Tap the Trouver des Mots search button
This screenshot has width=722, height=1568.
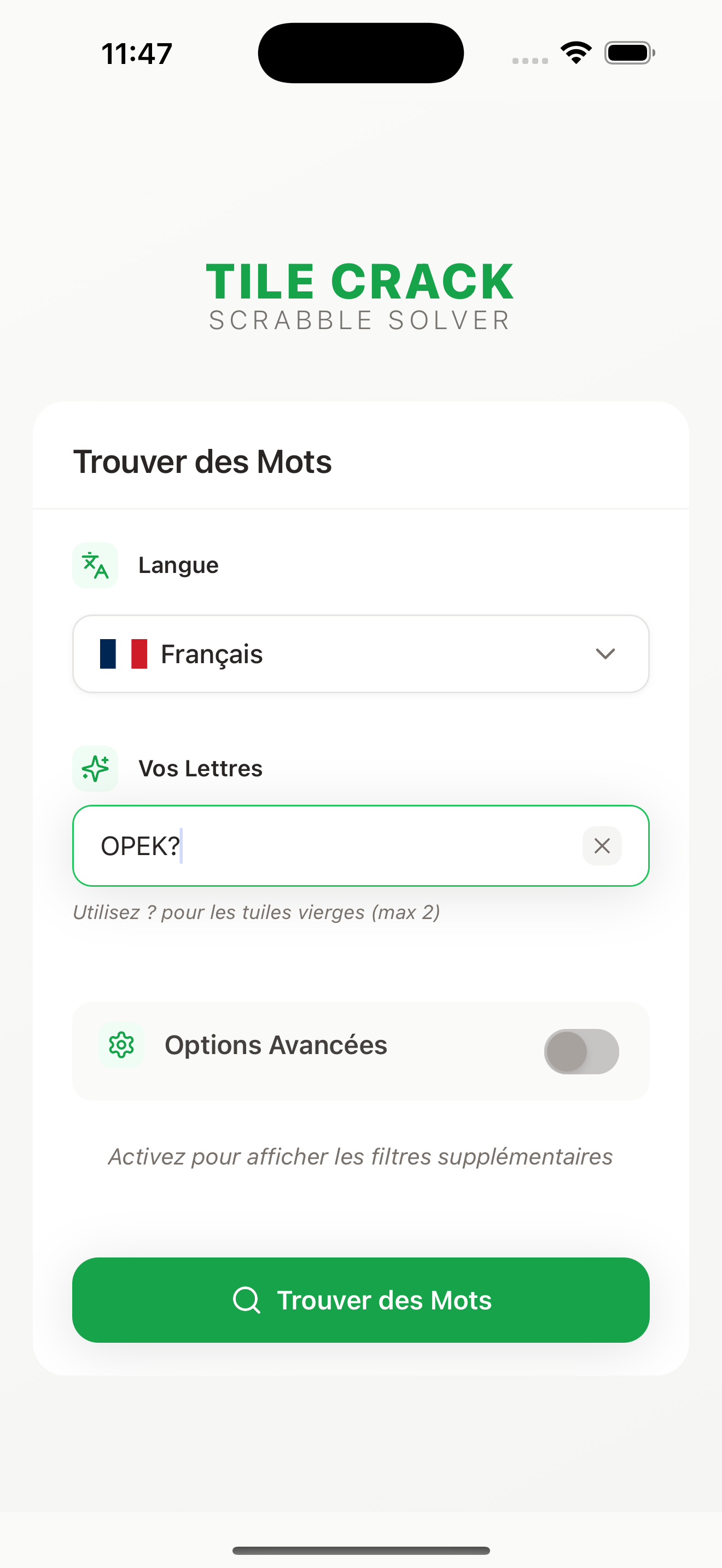pos(360,1300)
